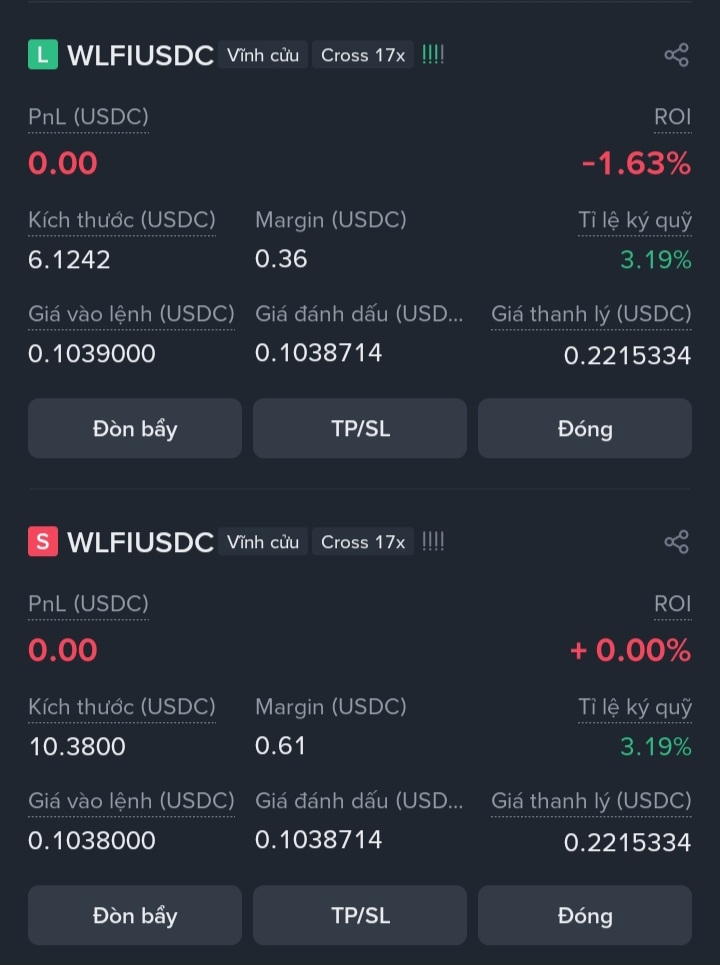Close the long position with Đóng
This screenshot has width=720, height=965.
coord(585,428)
